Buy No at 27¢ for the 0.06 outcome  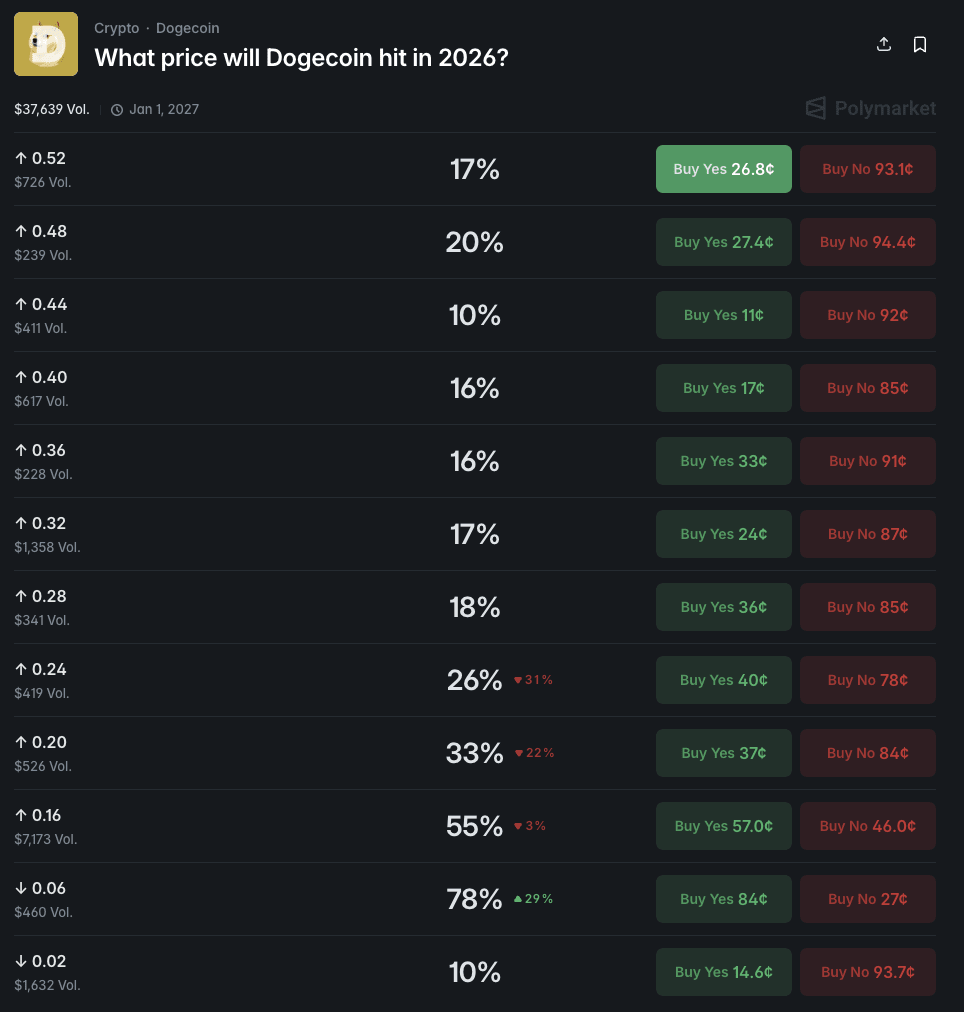867,899
